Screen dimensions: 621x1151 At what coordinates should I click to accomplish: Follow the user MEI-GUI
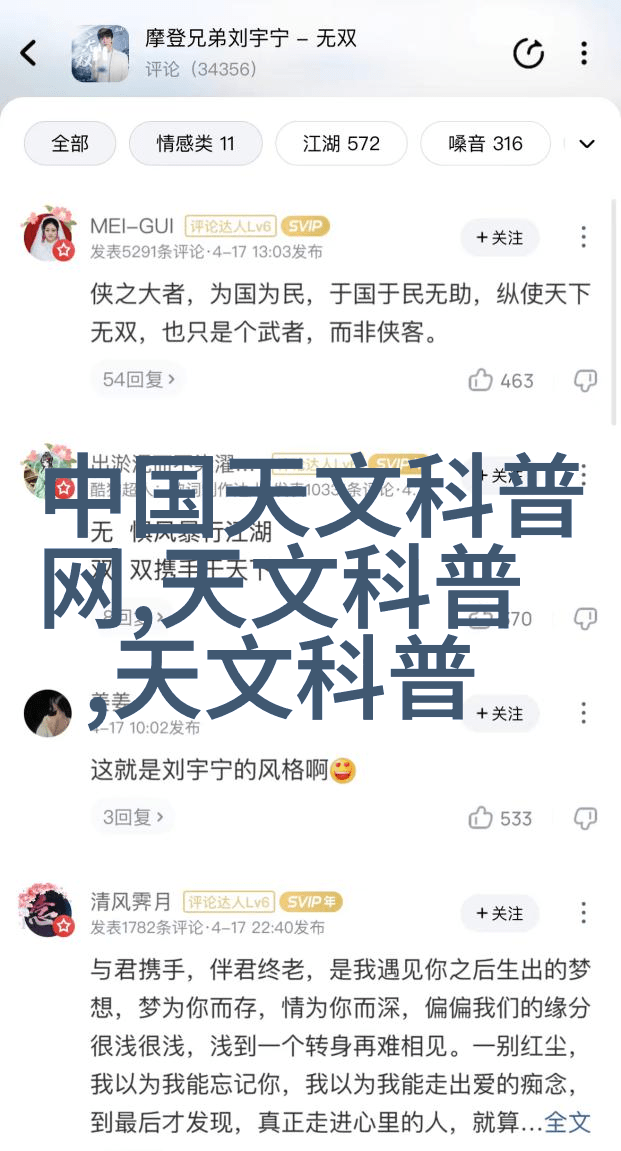[x=500, y=238]
